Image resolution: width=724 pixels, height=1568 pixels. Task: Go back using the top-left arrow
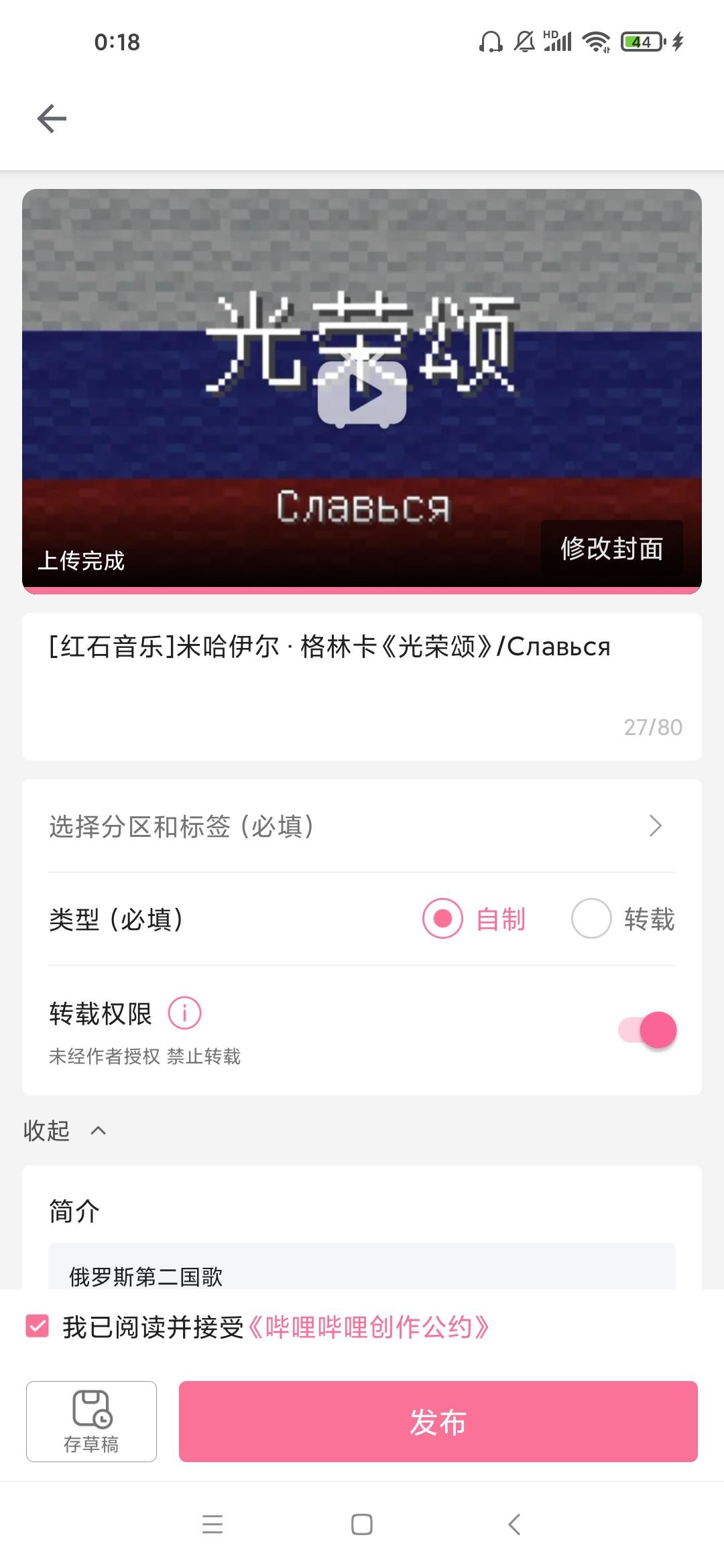tap(52, 119)
